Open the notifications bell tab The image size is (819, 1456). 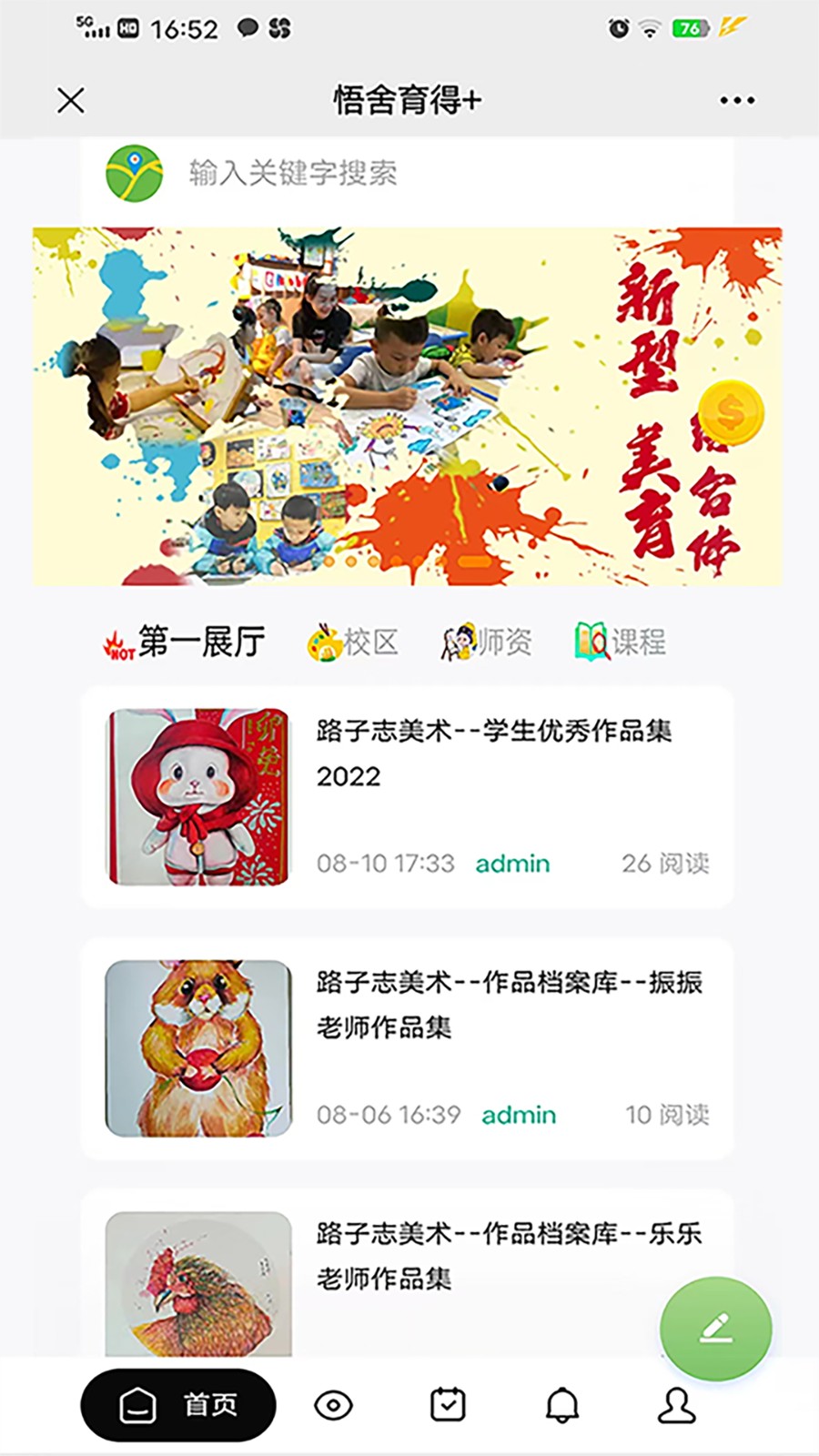pyautogui.click(x=562, y=1405)
